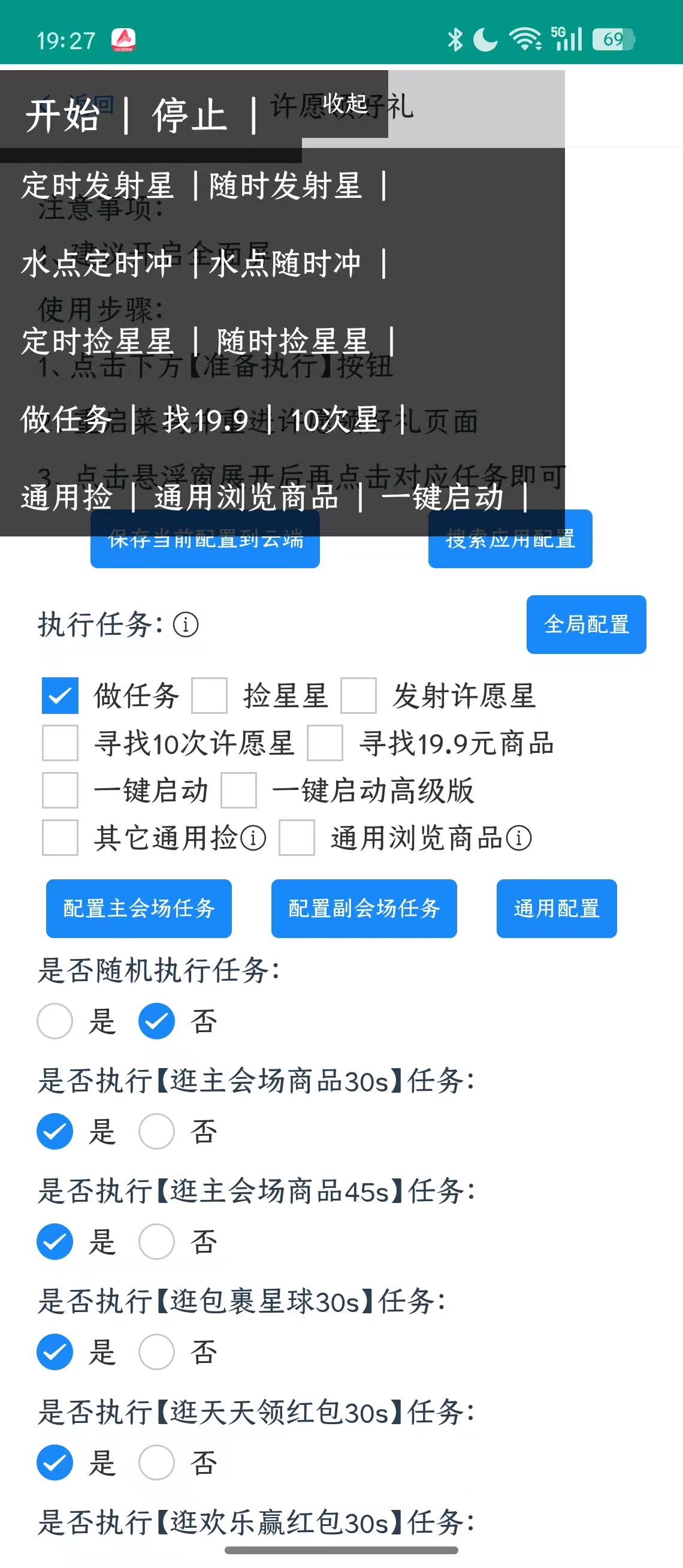Open 通用配置 button
This screenshot has height=1568, width=683.
pyautogui.click(x=556, y=908)
